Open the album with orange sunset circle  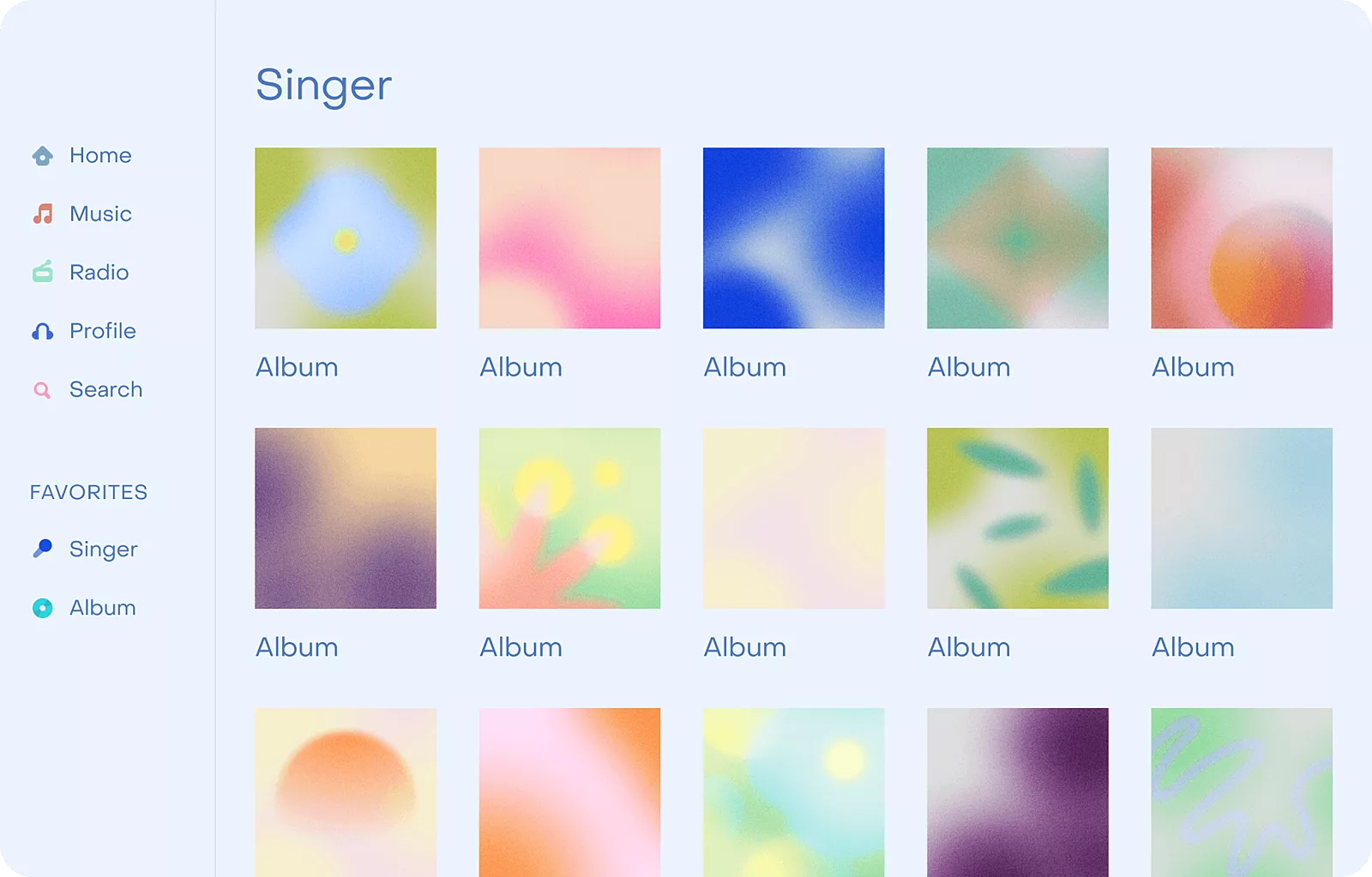(346, 790)
